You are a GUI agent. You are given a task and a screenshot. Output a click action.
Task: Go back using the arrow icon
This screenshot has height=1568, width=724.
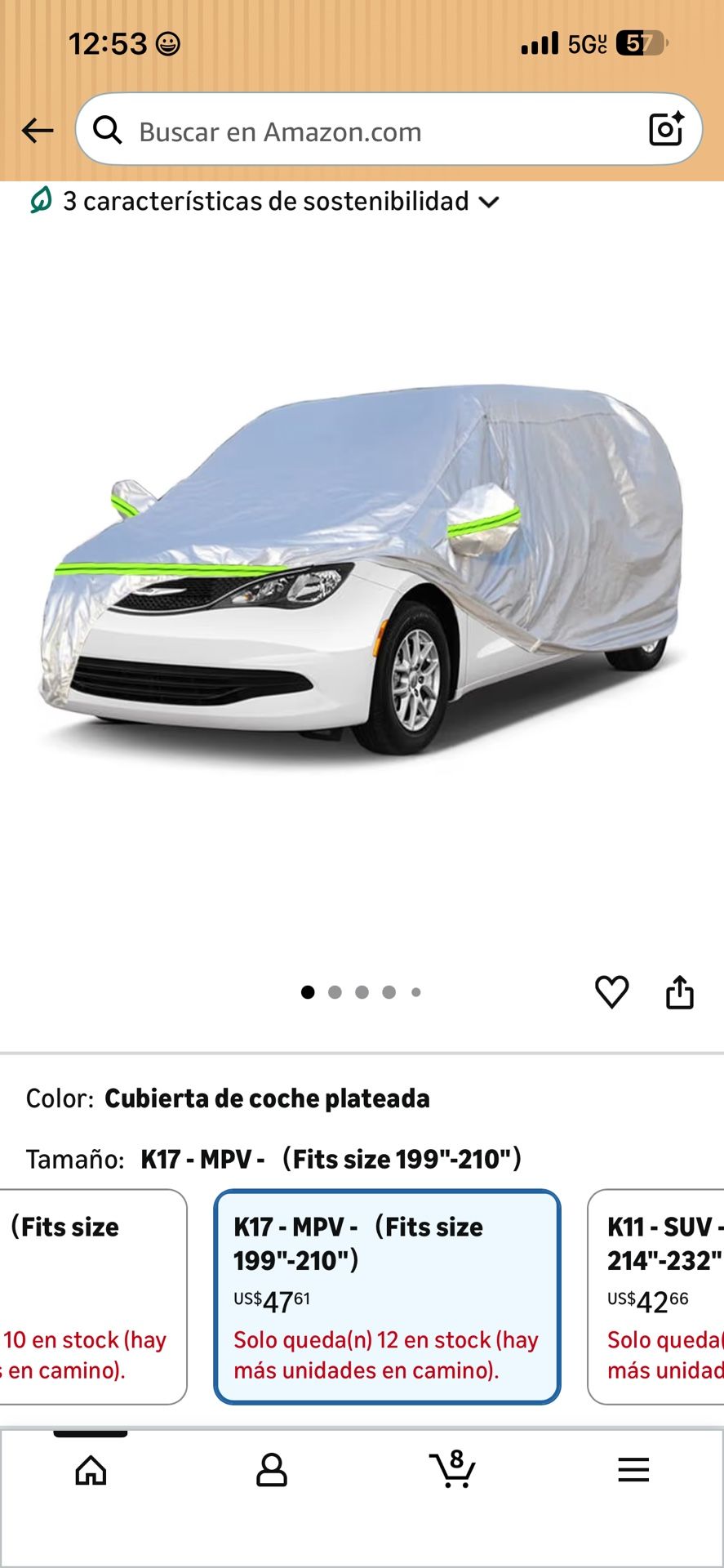click(38, 131)
